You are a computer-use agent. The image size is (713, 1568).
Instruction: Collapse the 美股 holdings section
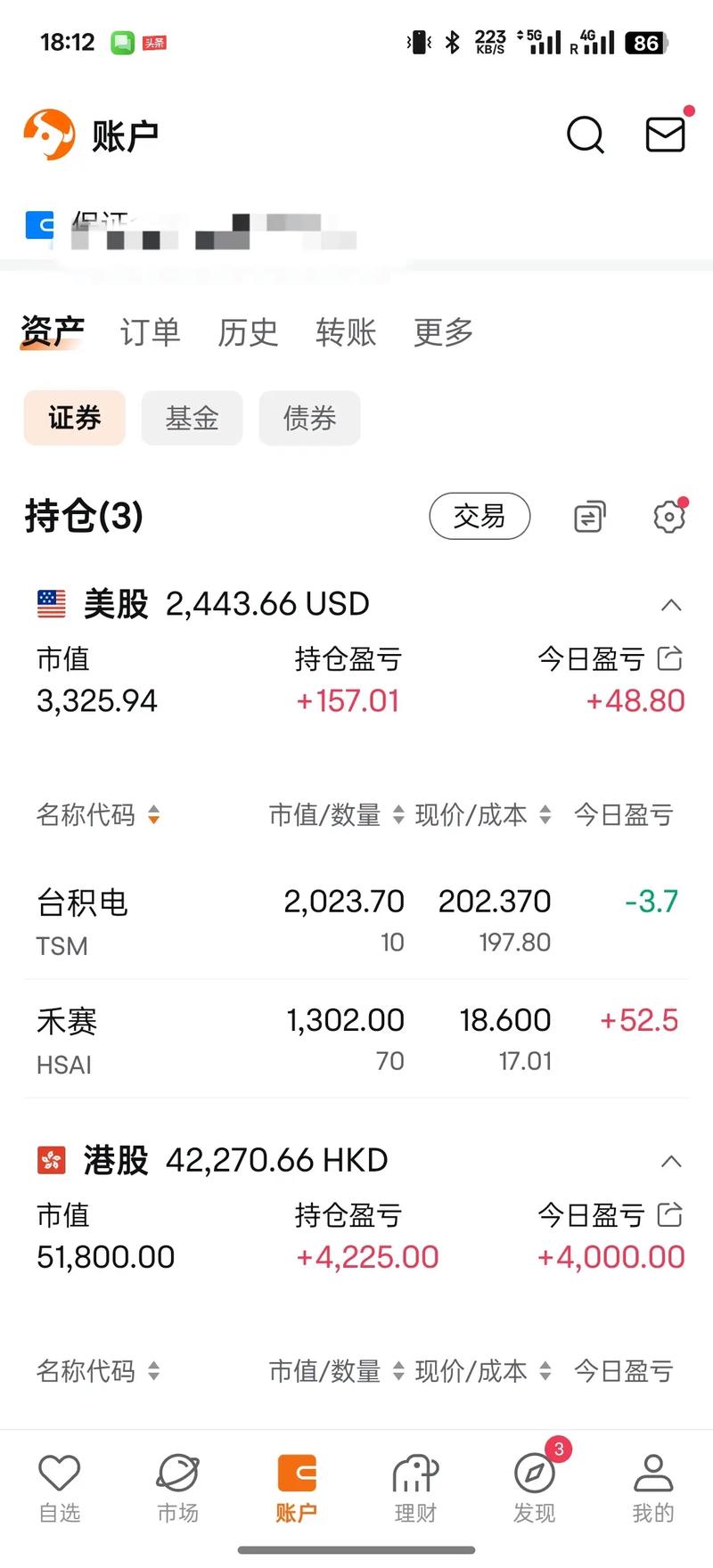tap(671, 605)
